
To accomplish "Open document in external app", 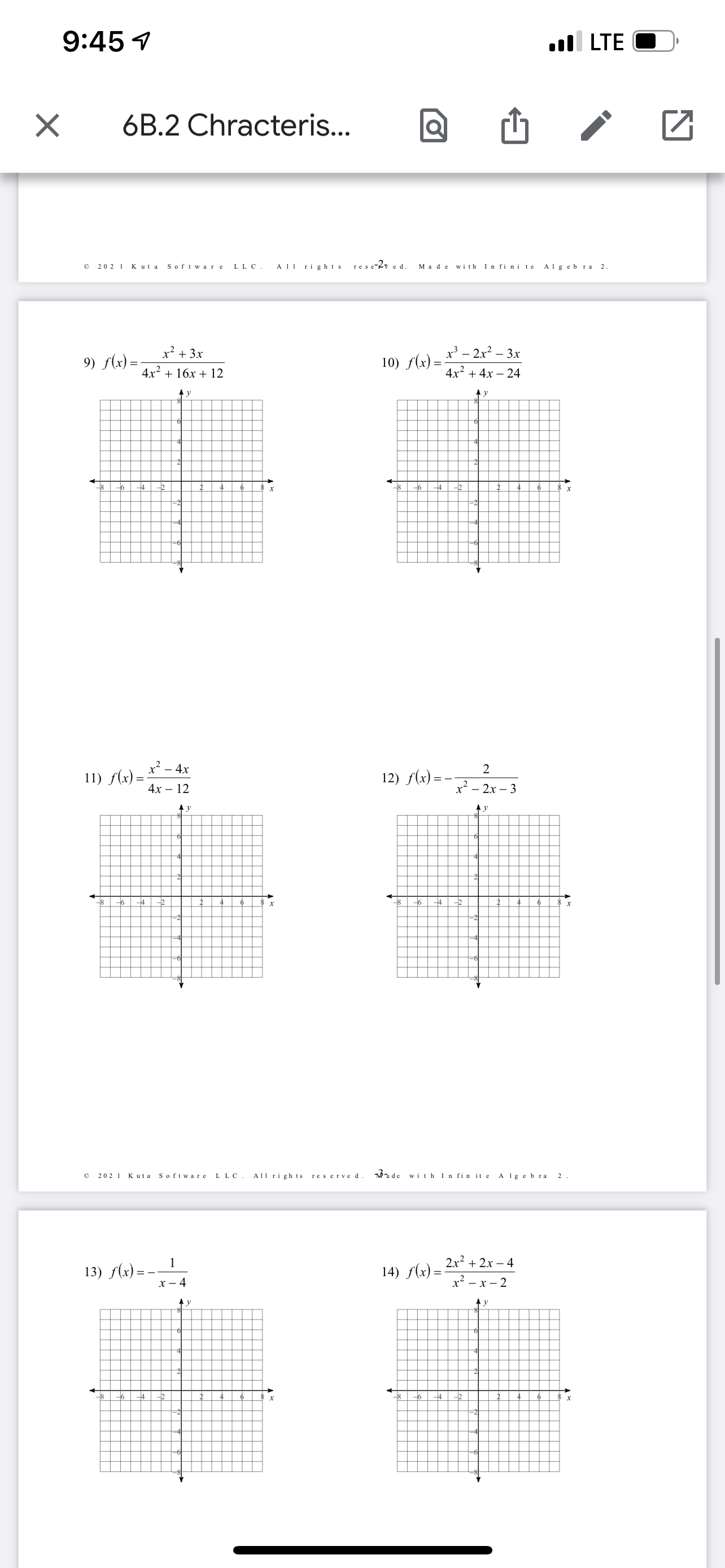I will point(677,125).
